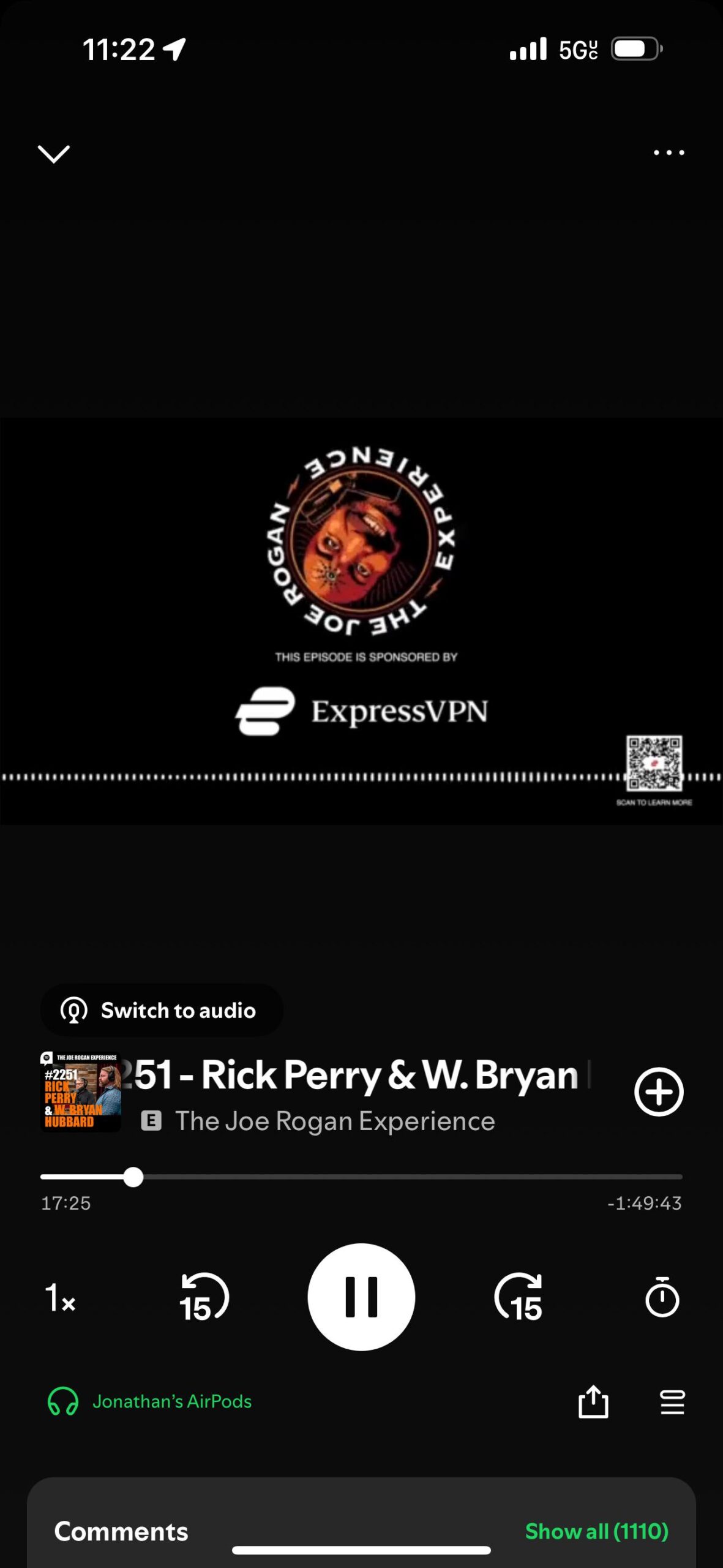Image resolution: width=723 pixels, height=1568 pixels.
Task: Pause the episode
Action: (361, 1297)
